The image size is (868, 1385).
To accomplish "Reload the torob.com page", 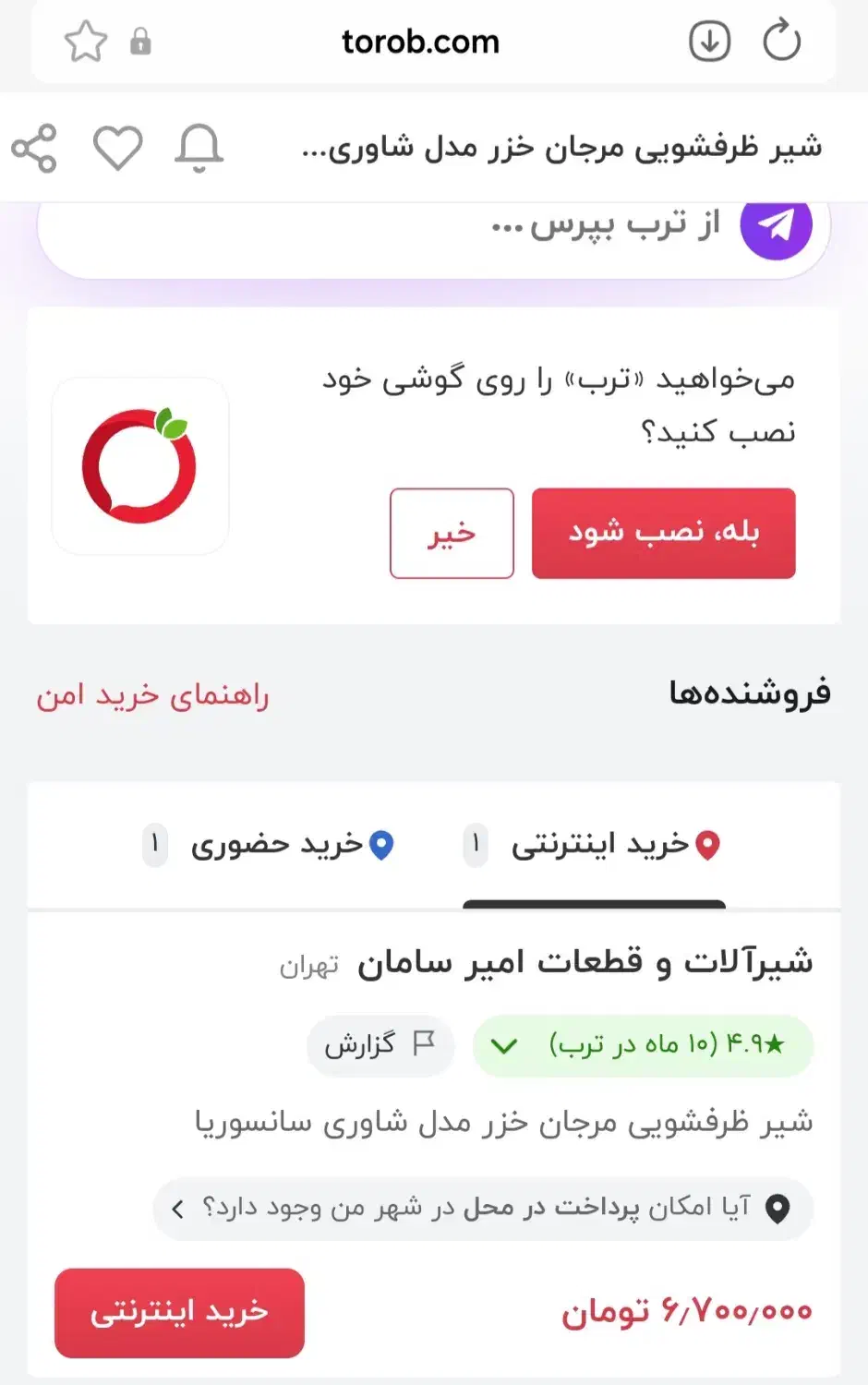I will pos(781,42).
